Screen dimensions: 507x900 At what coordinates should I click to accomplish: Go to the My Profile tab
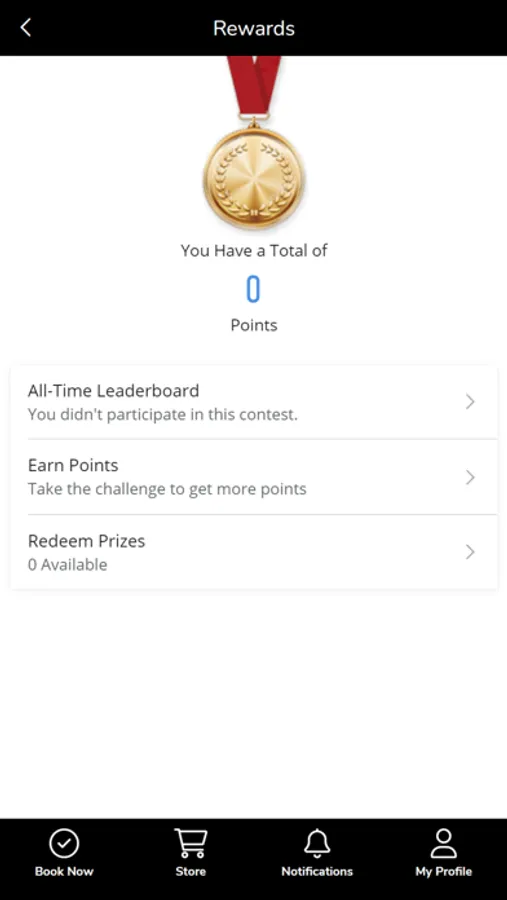click(443, 853)
